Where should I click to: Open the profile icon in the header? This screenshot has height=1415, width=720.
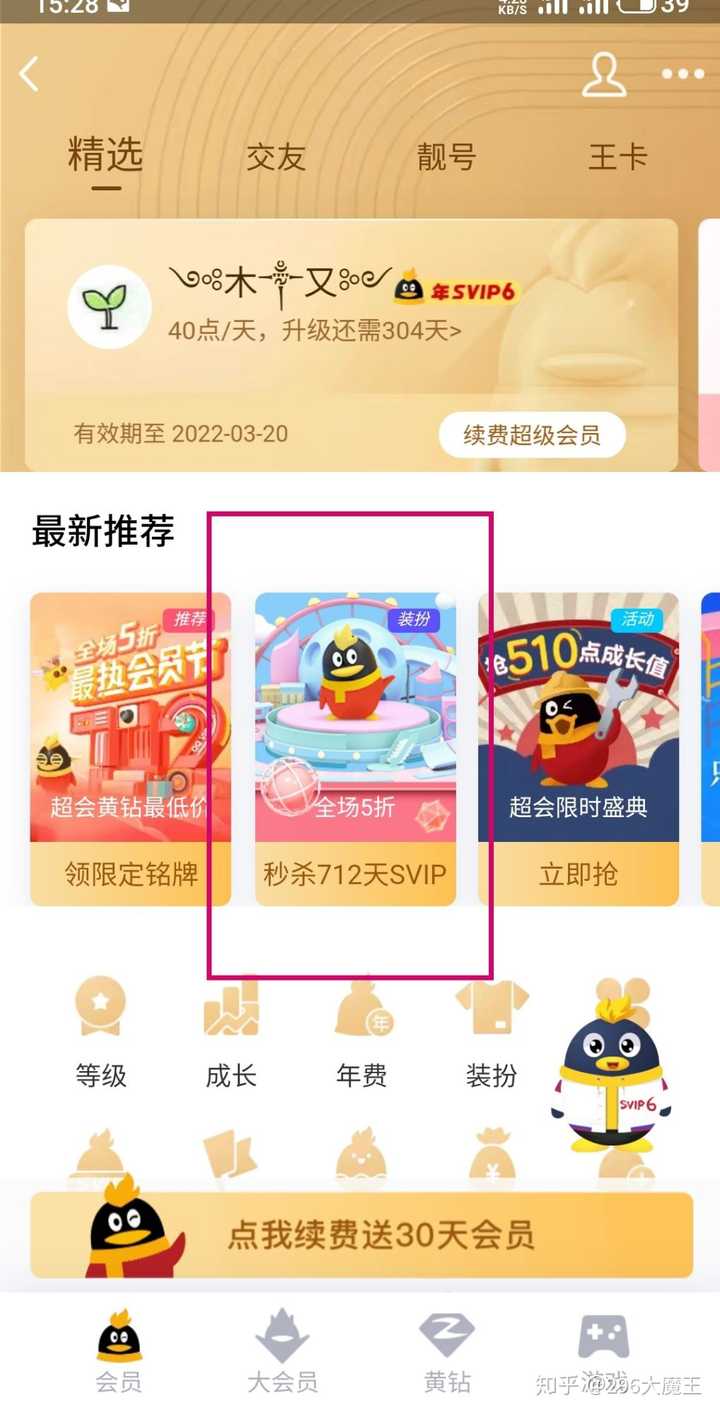click(x=604, y=74)
